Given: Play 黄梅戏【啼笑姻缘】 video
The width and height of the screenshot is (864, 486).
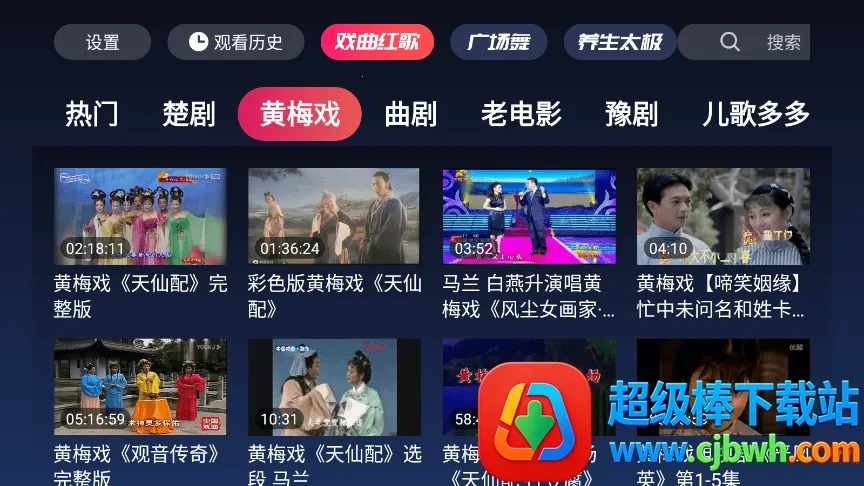Looking at the screenshot, I should 723,217.
